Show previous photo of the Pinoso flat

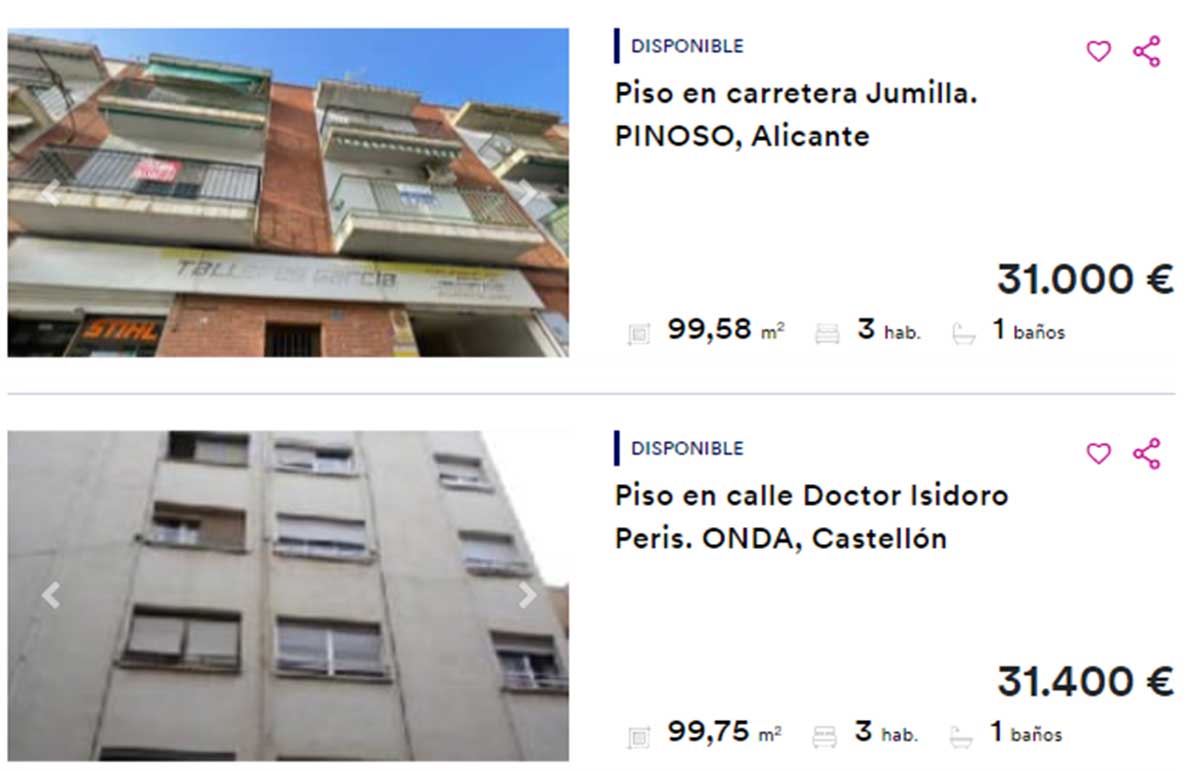click(x=49, y=194)
